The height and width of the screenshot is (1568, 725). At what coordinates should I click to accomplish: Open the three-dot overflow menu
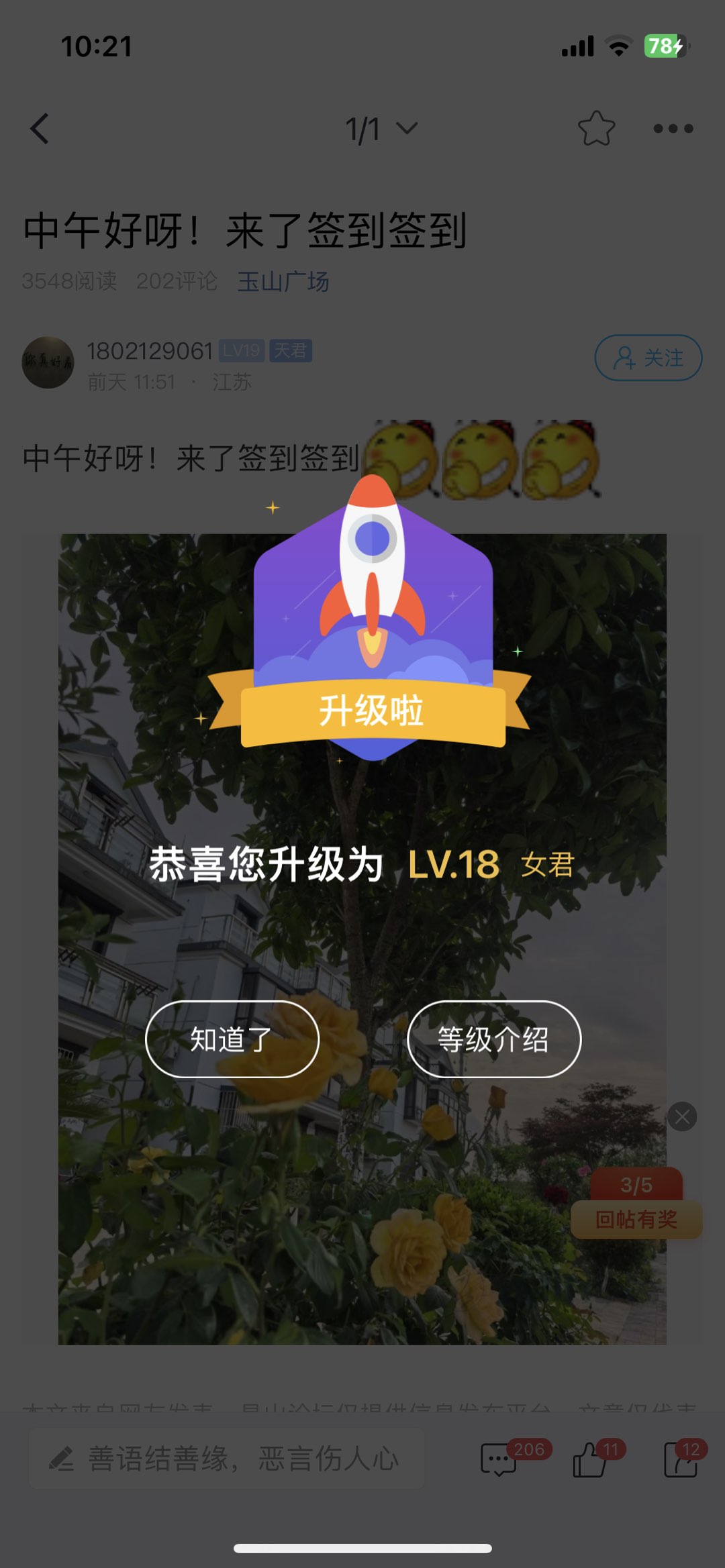(673, 128)
